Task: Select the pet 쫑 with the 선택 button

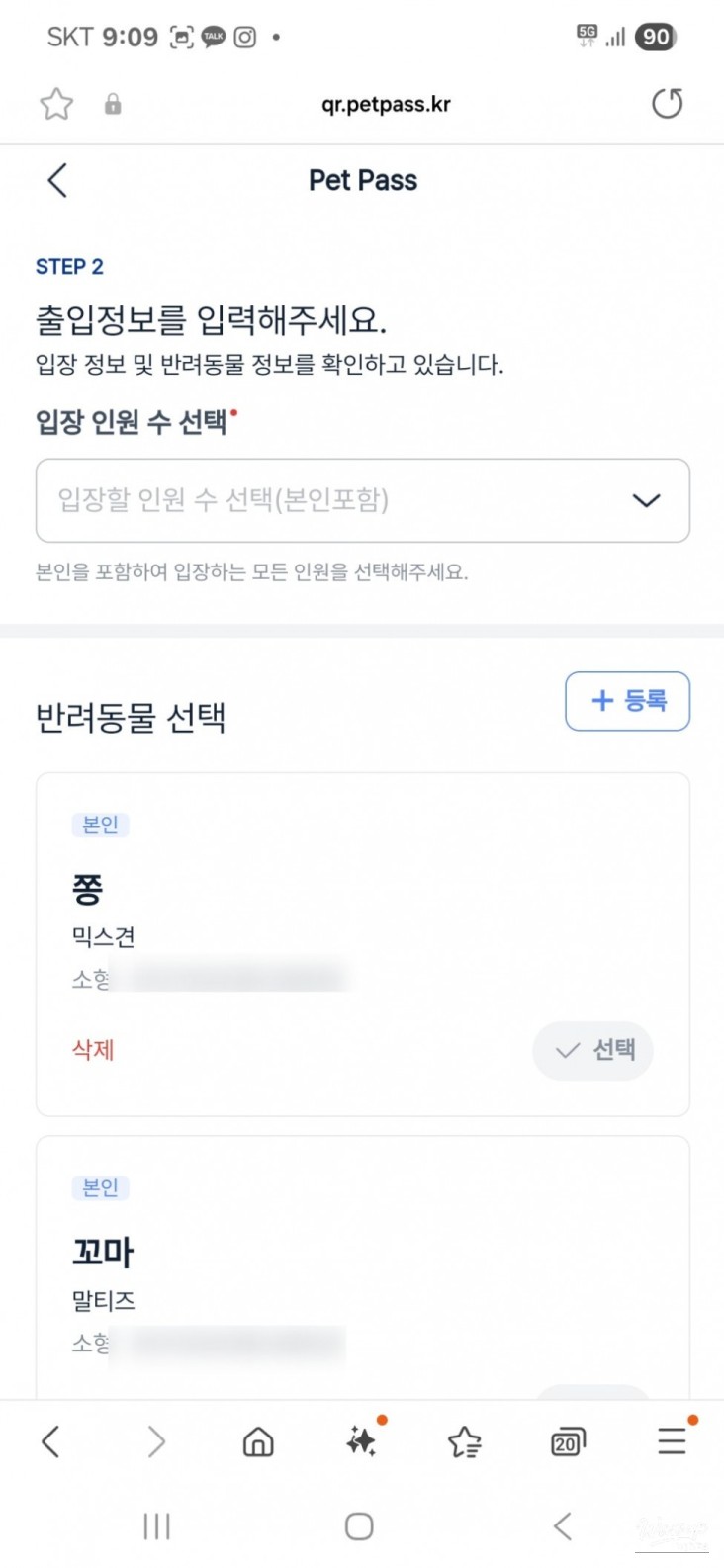Action: tap(593, 1050)
